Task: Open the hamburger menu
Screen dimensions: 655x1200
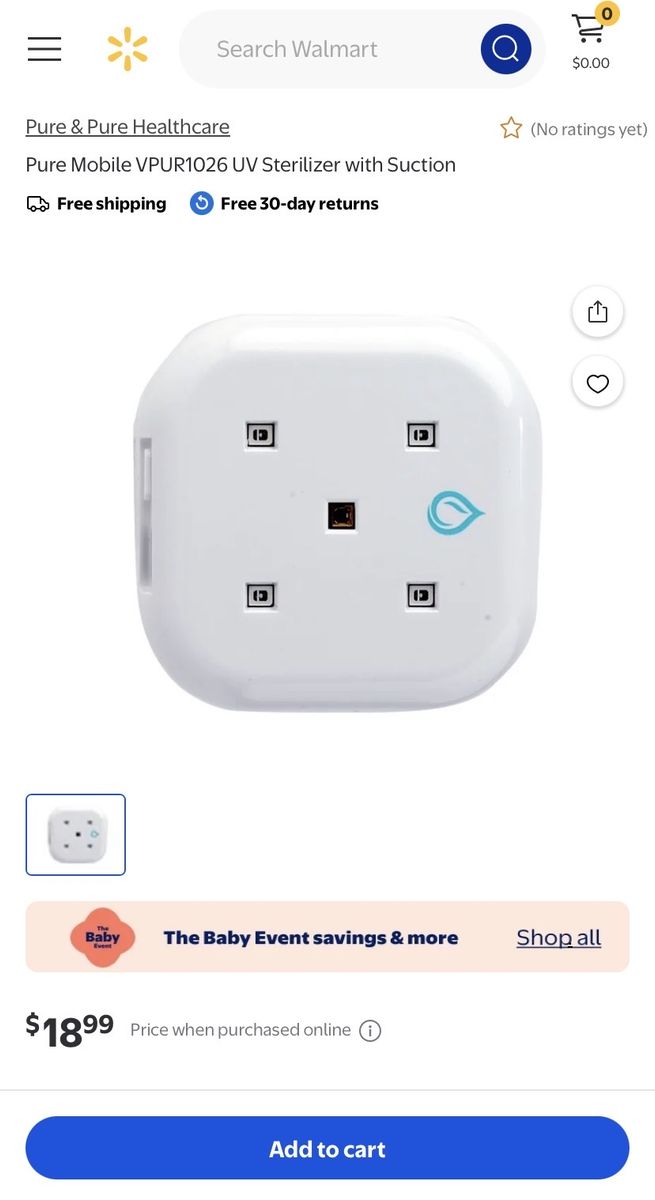Action: tap(44, 48)
